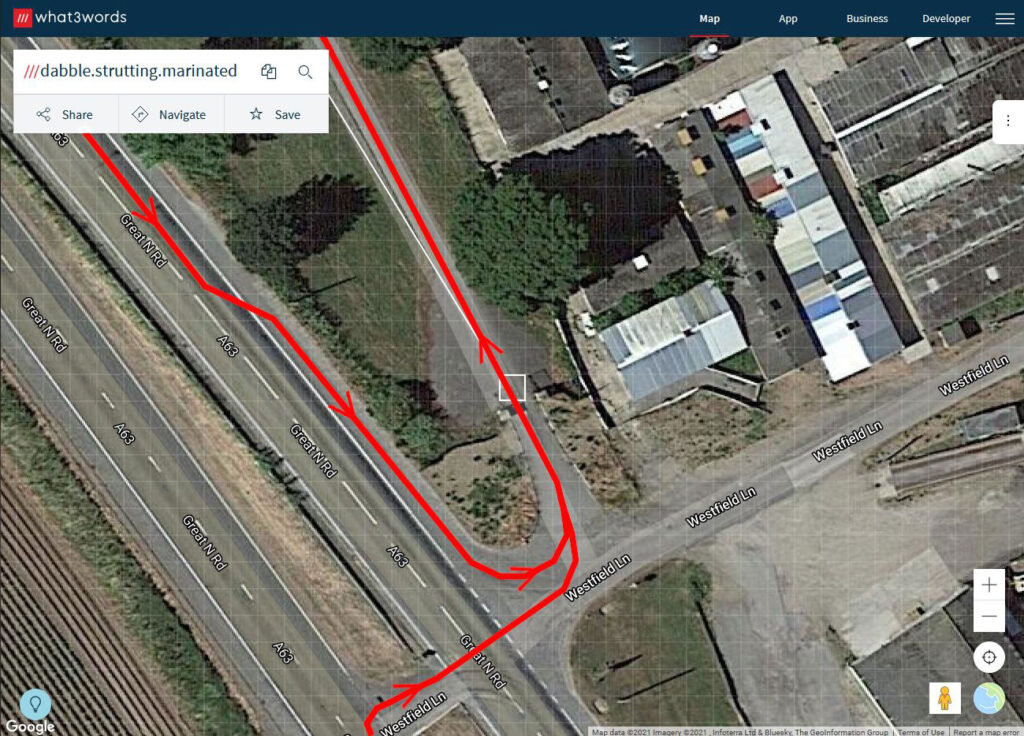Go to what3words home via logo
This screenshot has height=736, width=1024.
67,18
